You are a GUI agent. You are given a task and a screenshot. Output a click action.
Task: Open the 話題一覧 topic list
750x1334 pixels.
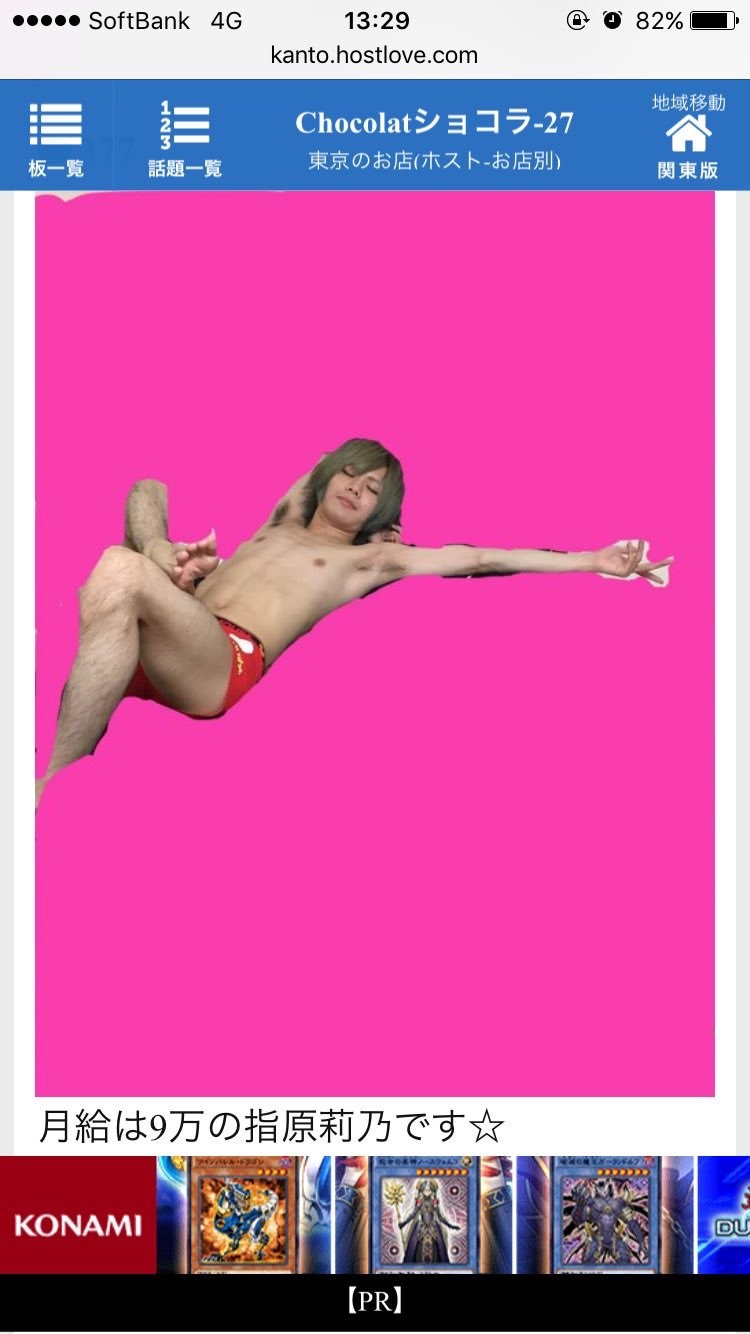click(x=185, y=138)
